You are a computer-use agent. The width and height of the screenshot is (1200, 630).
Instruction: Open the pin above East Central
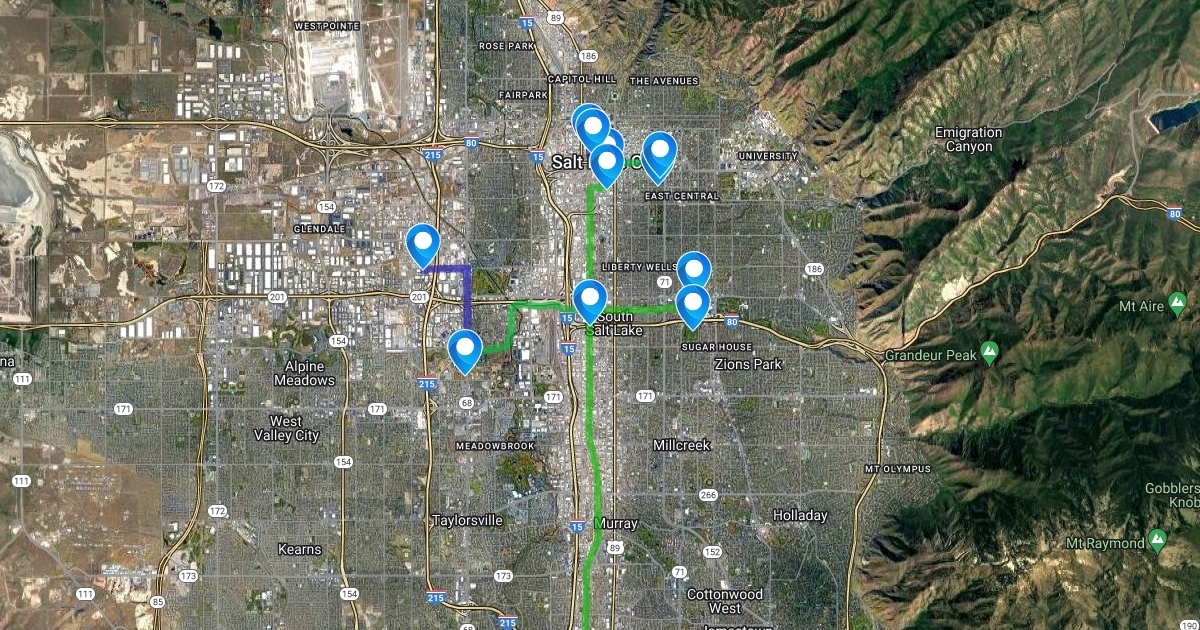click(x=659, y=152)
